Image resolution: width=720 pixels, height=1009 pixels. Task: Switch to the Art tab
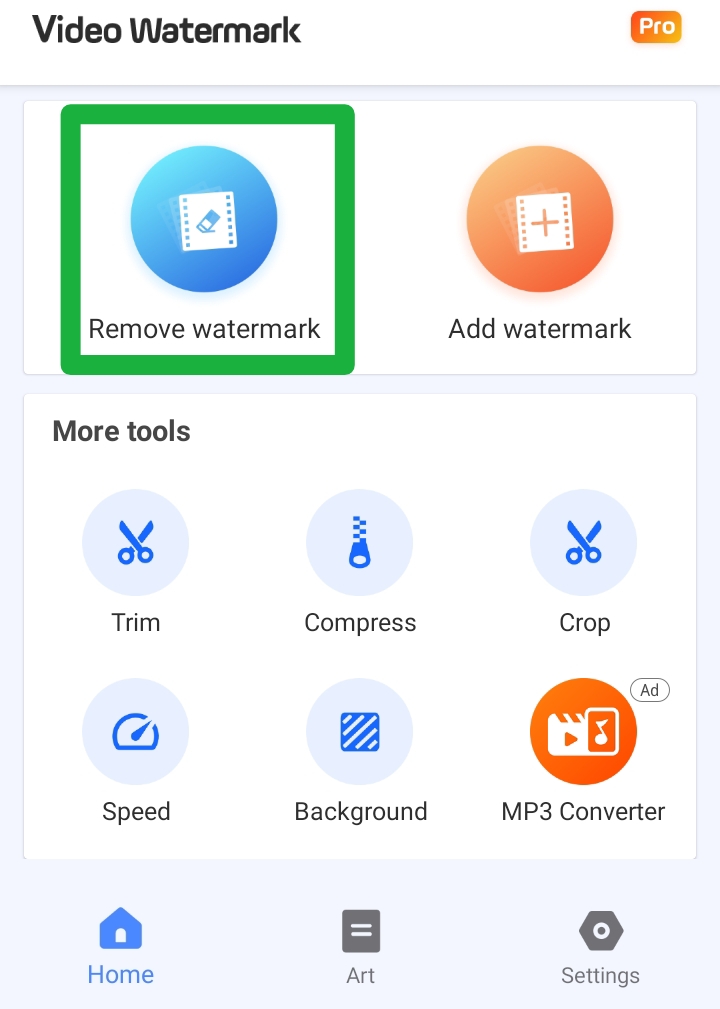point(360,946)
